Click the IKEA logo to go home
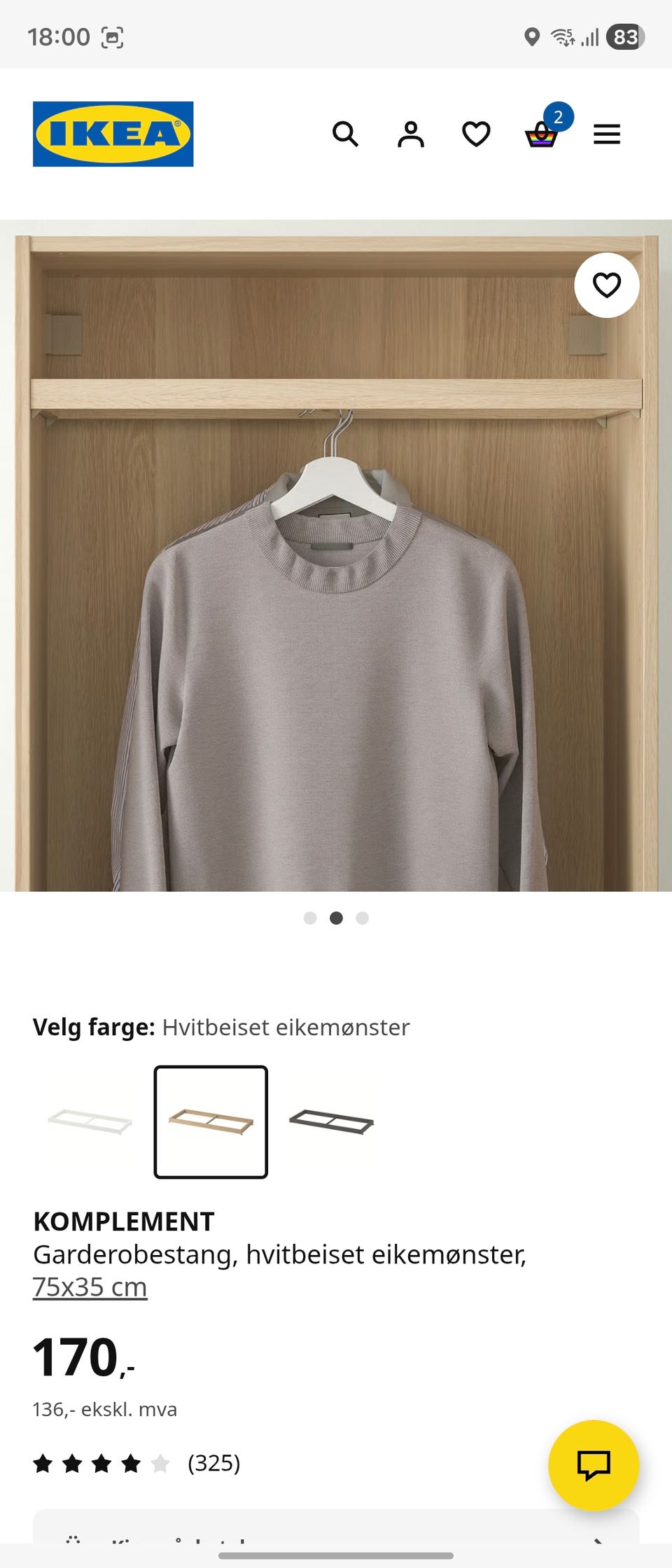Viewport: 672px width, 1568px height. click(x=113, y=133)
